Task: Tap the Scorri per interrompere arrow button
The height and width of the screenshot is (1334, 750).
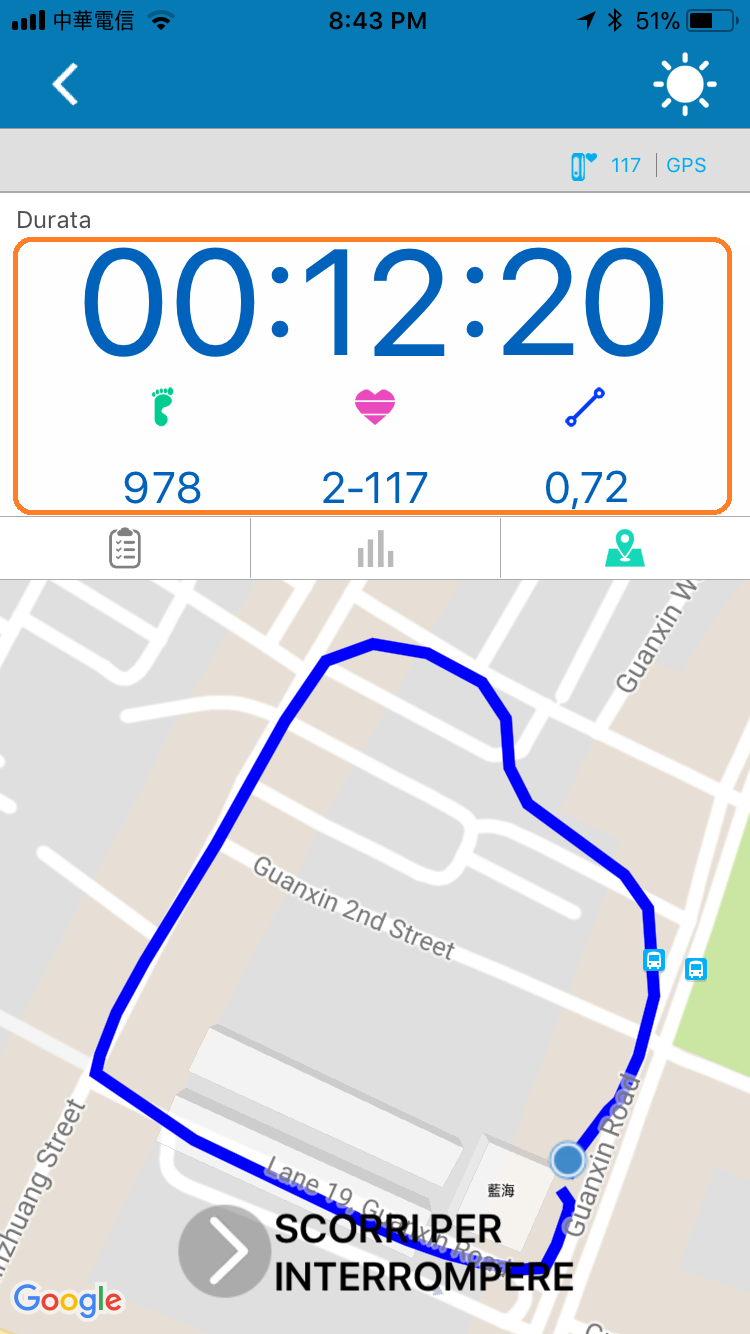Action: 224,1252
